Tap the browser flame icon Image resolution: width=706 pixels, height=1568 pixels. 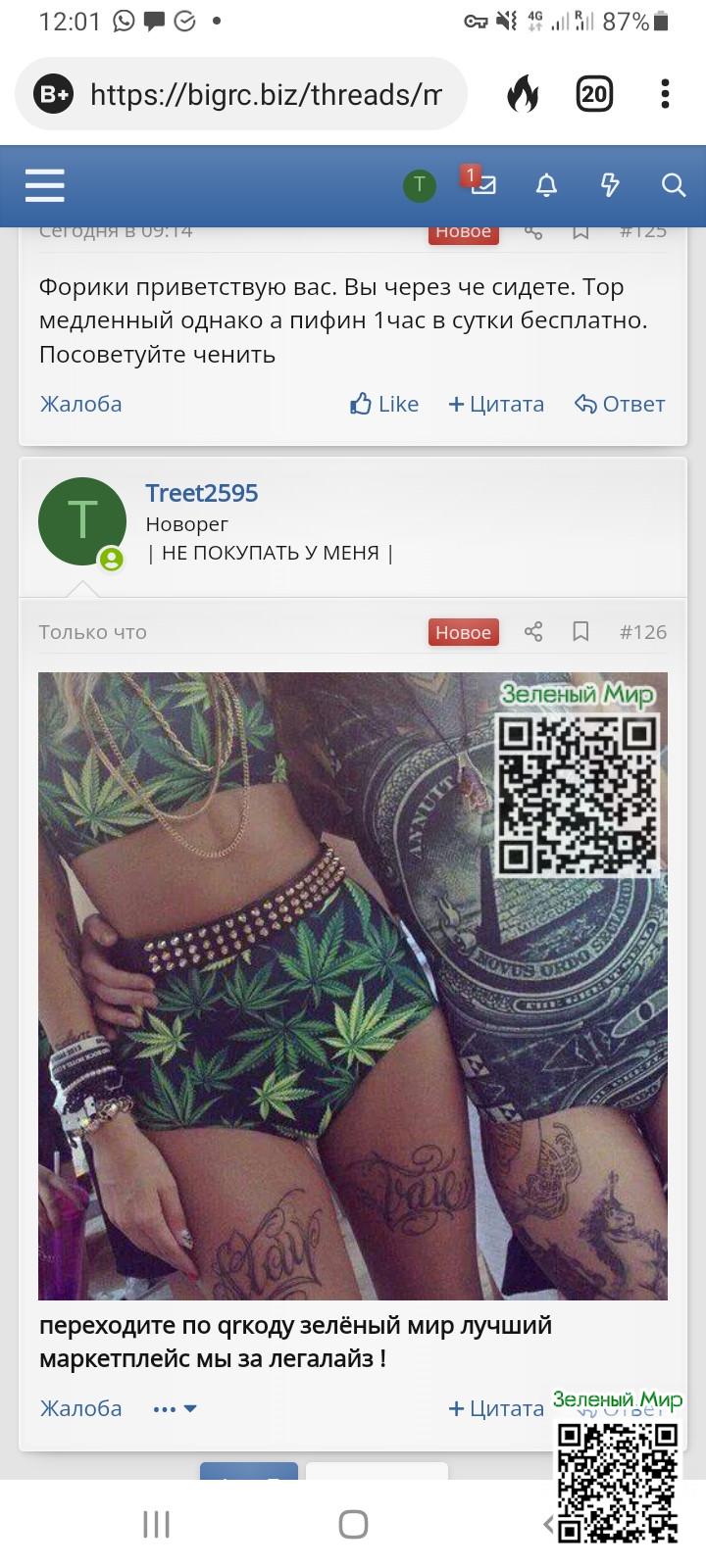coord(523,94)
